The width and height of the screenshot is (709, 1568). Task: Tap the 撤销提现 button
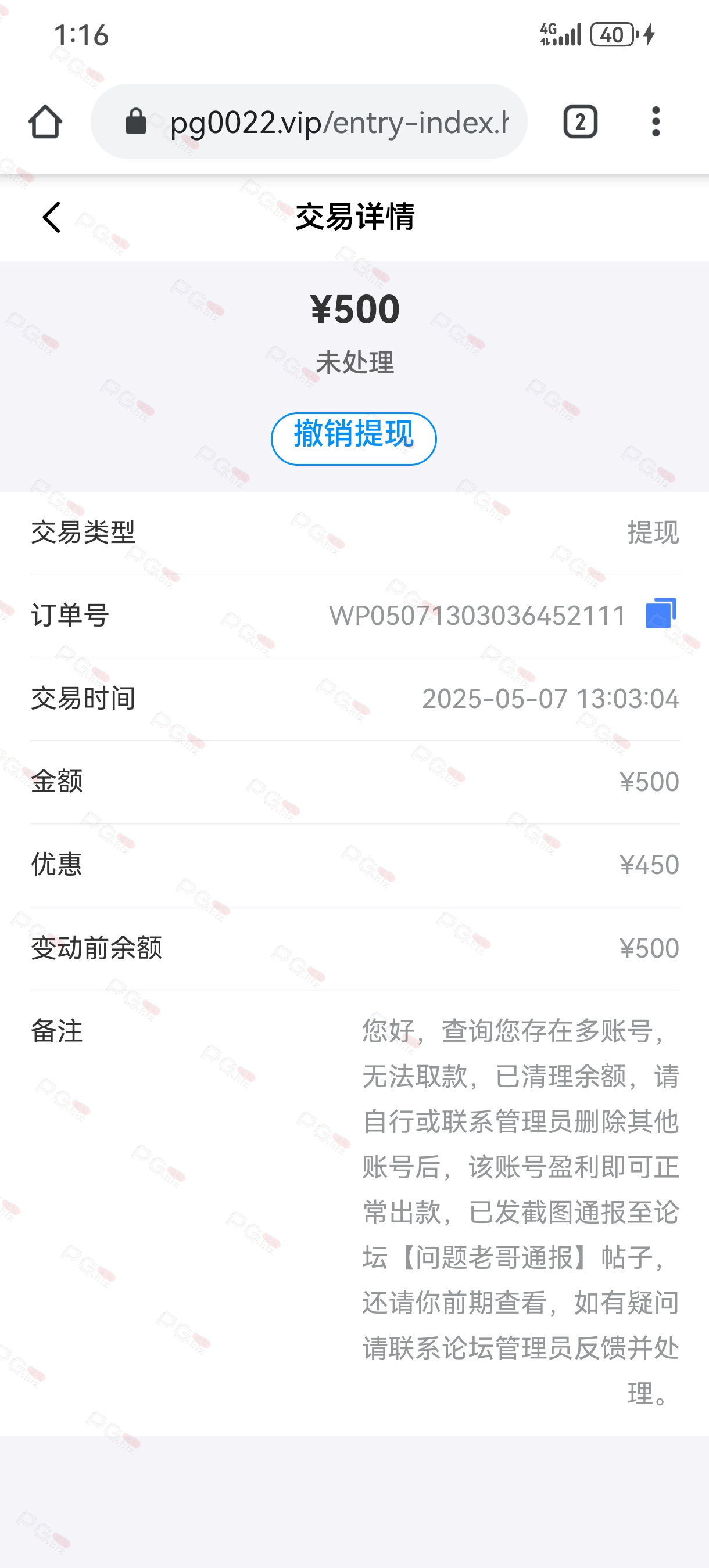pos(353,439)
